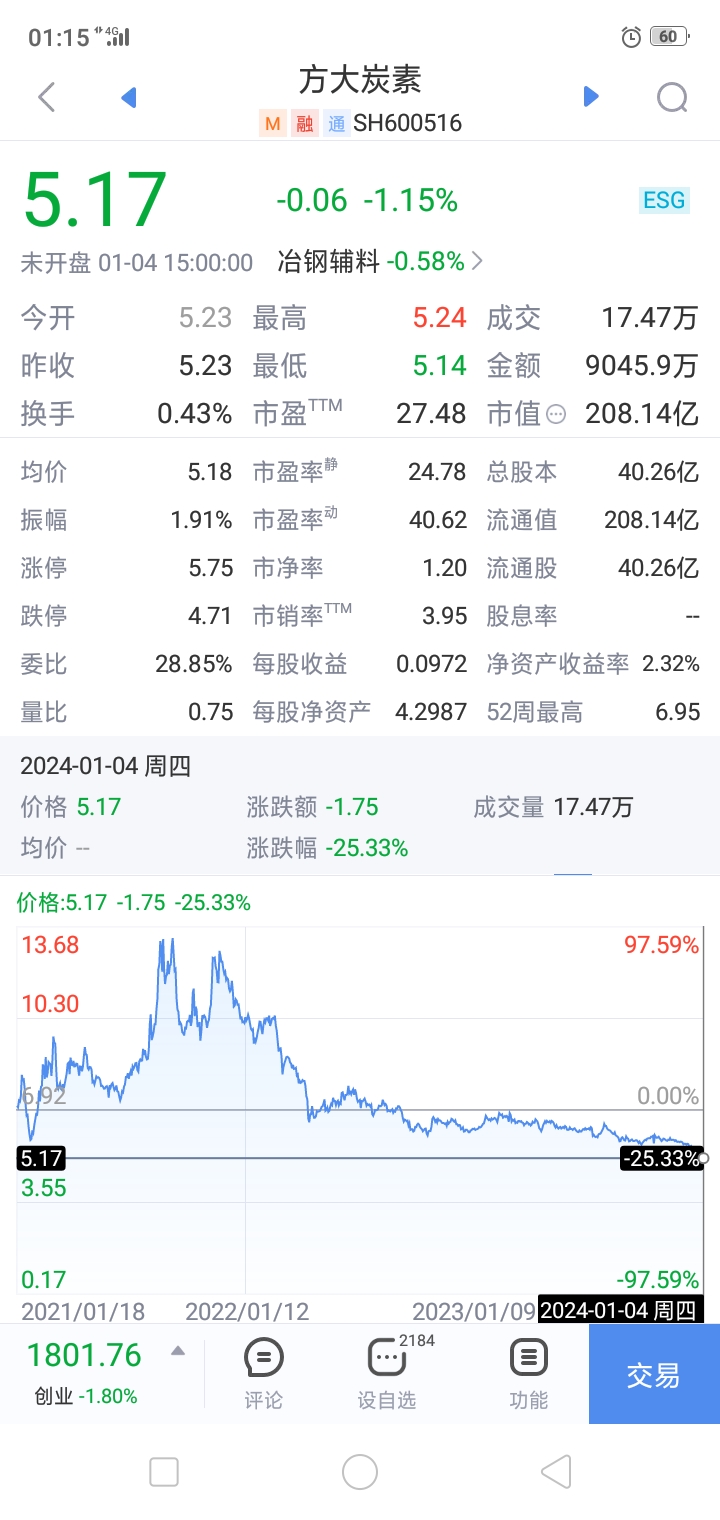Add stock via 设自选

(387, 1374)
